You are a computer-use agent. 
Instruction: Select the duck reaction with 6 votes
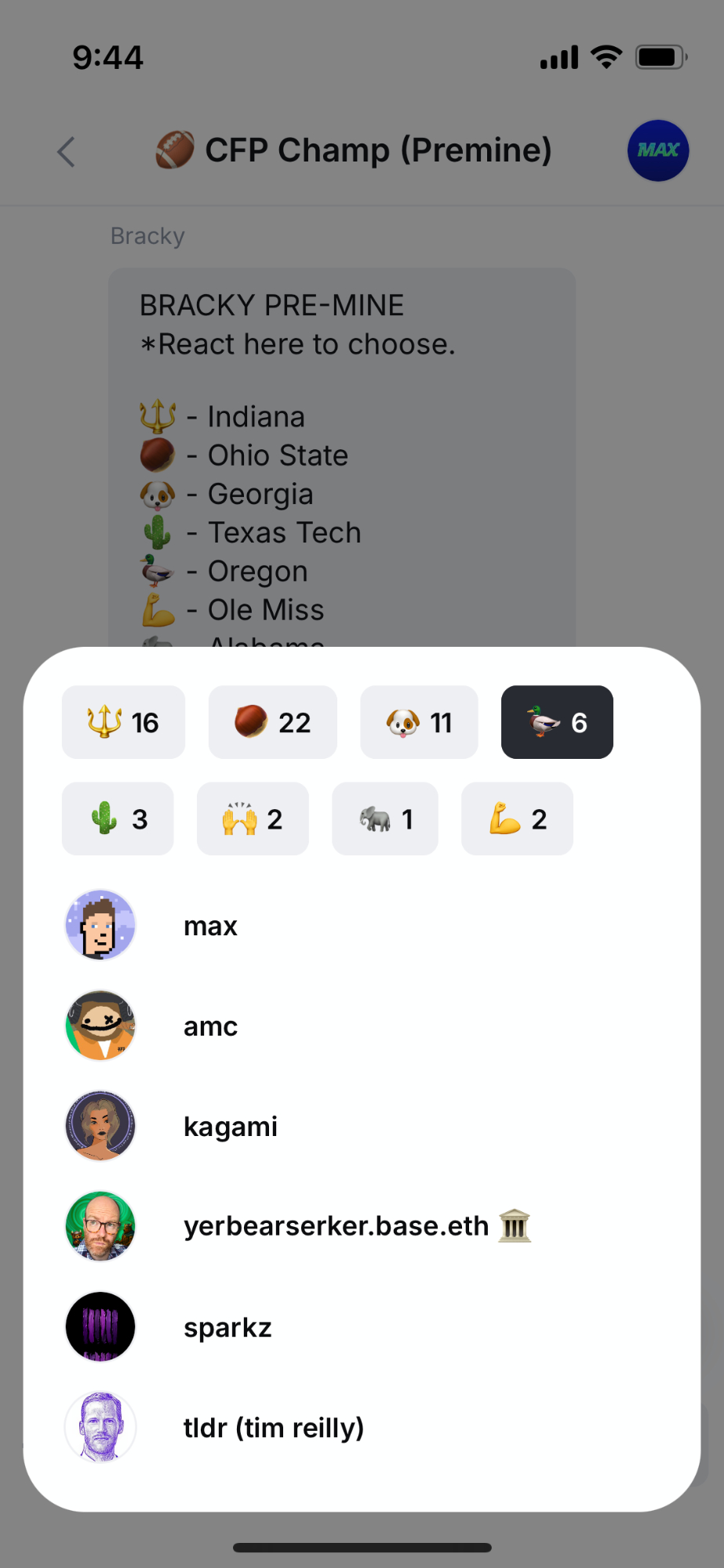[557, 722]
